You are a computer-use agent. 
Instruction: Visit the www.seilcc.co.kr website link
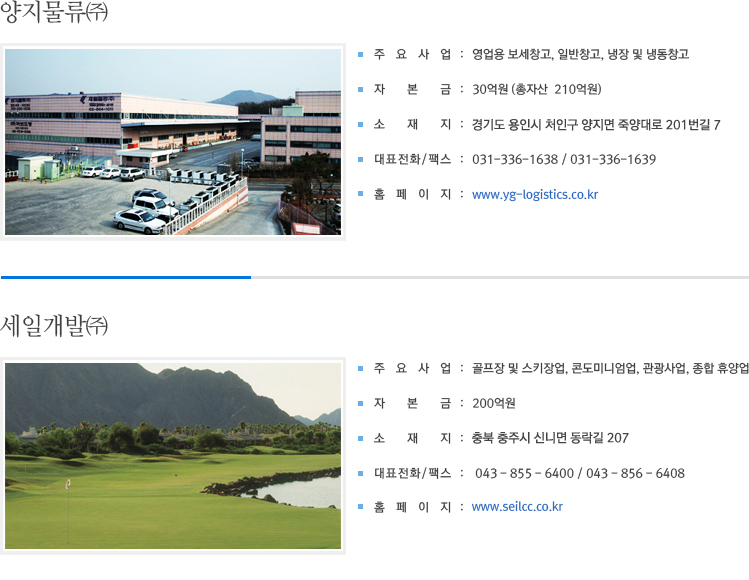pos(517,507)
